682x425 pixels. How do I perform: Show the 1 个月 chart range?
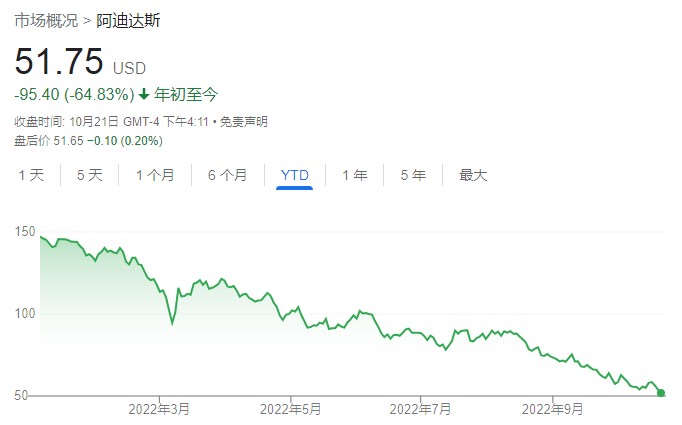coord(154,175)
